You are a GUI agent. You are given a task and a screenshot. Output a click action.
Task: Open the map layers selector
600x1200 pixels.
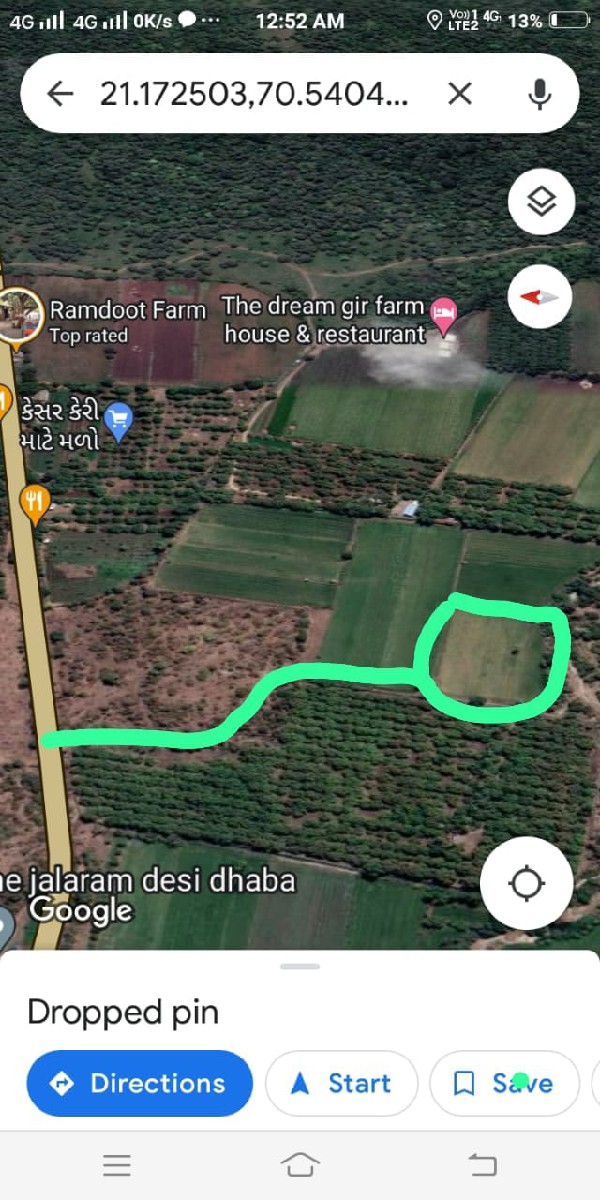click(x=540, y=202)
